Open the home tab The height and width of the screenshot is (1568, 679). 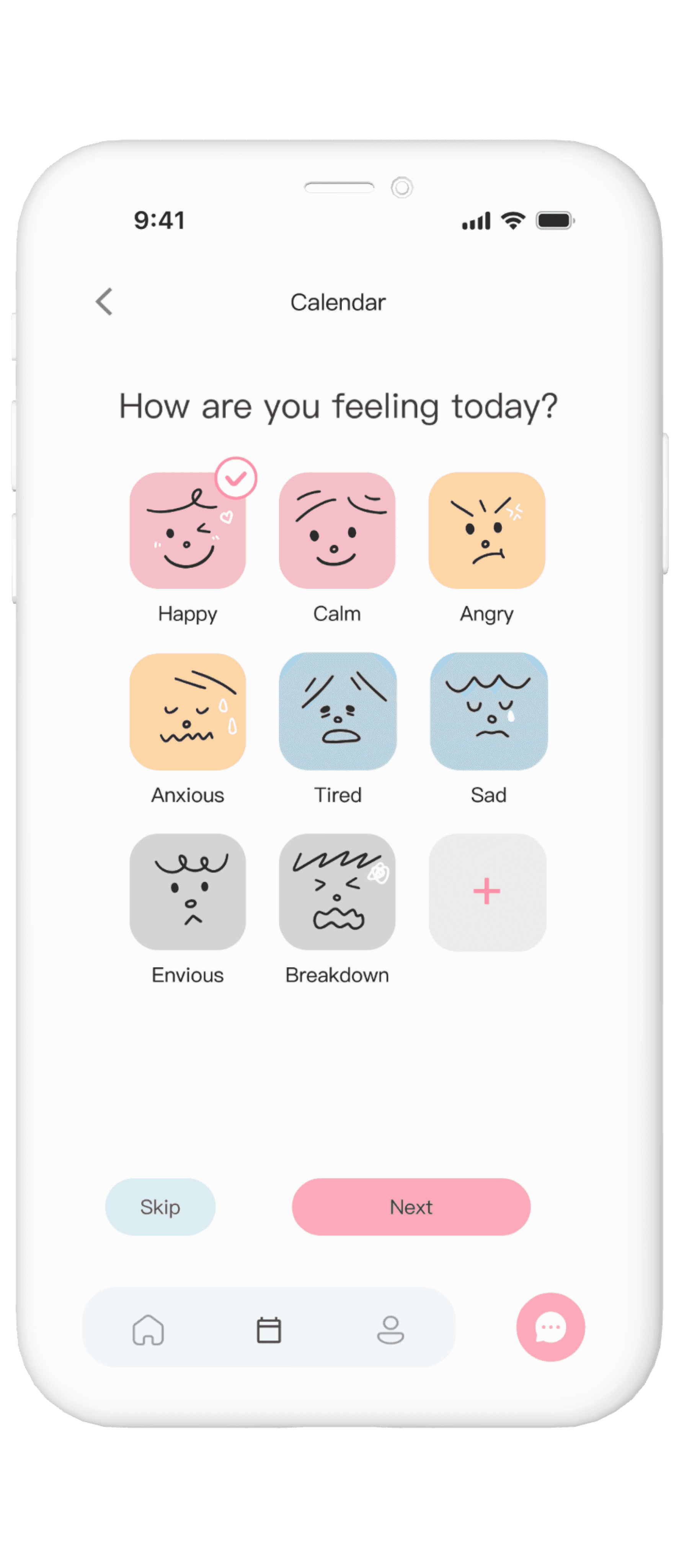tap(148, 1330)
